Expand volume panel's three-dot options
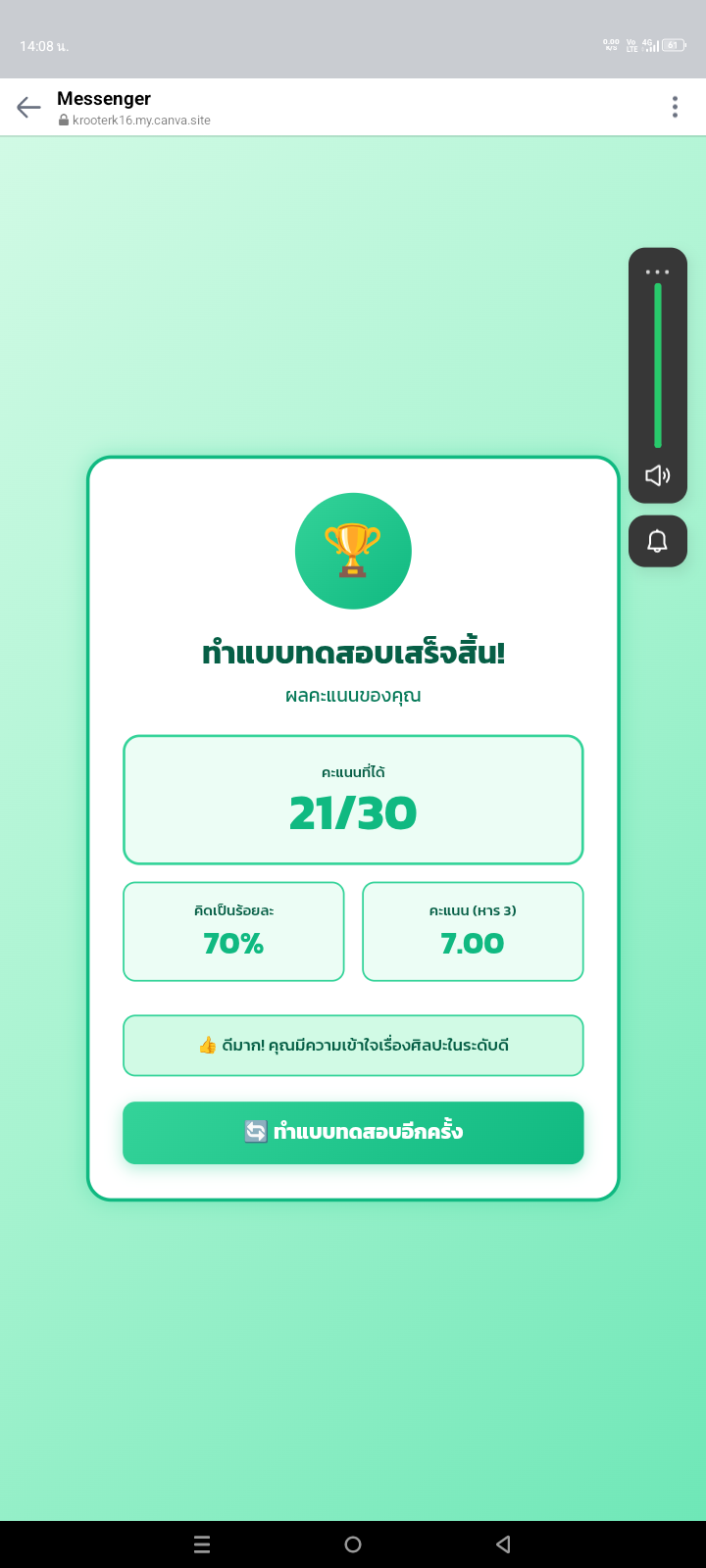This screenshot has height=1568, width=706. (x=657, y=271)
